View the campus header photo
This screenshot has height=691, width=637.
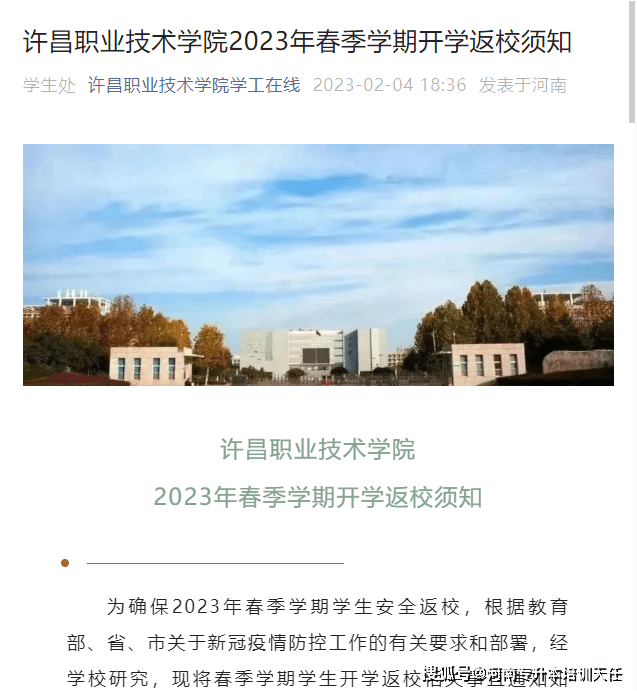318,264
